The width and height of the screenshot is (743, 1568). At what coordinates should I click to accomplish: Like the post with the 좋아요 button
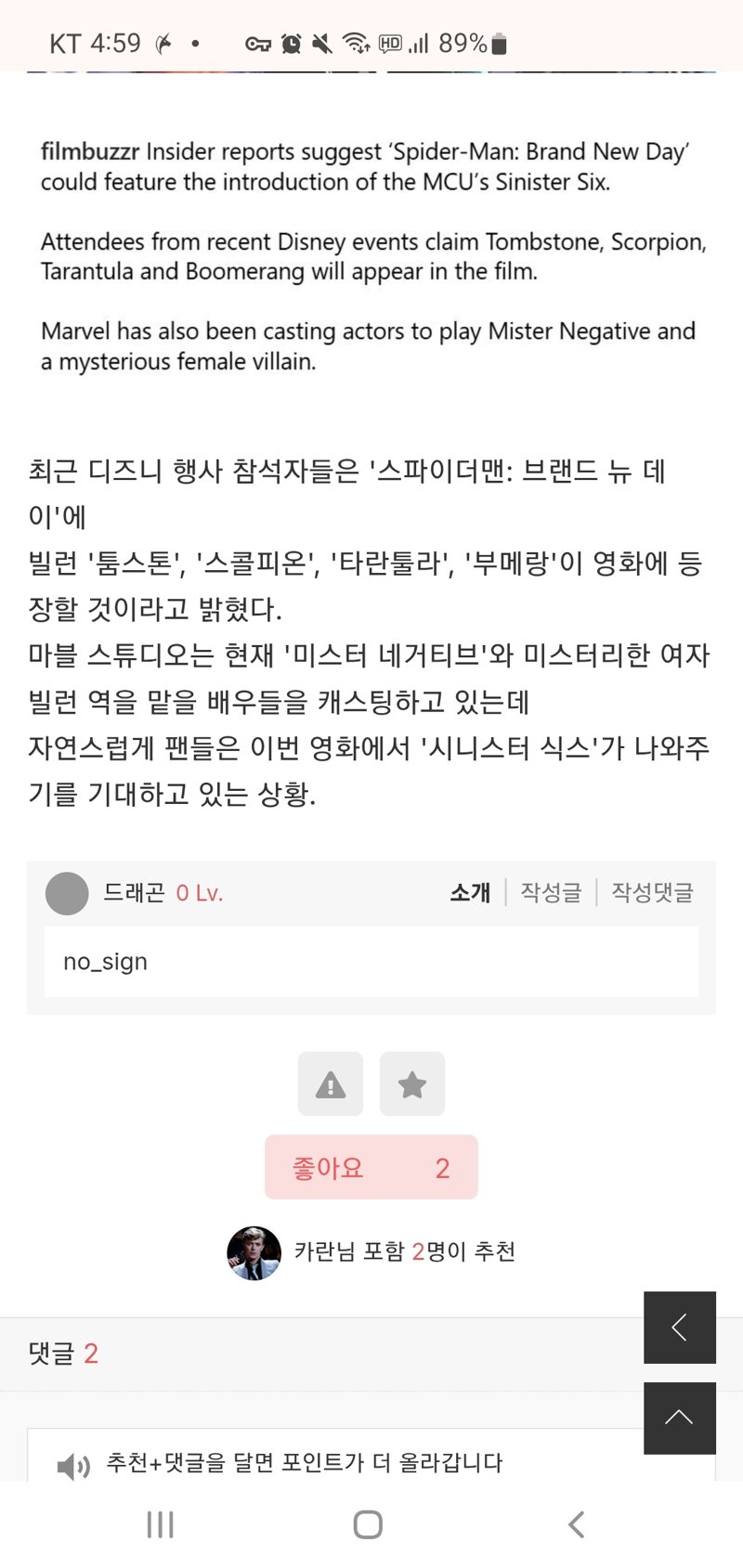point(371,1167)
